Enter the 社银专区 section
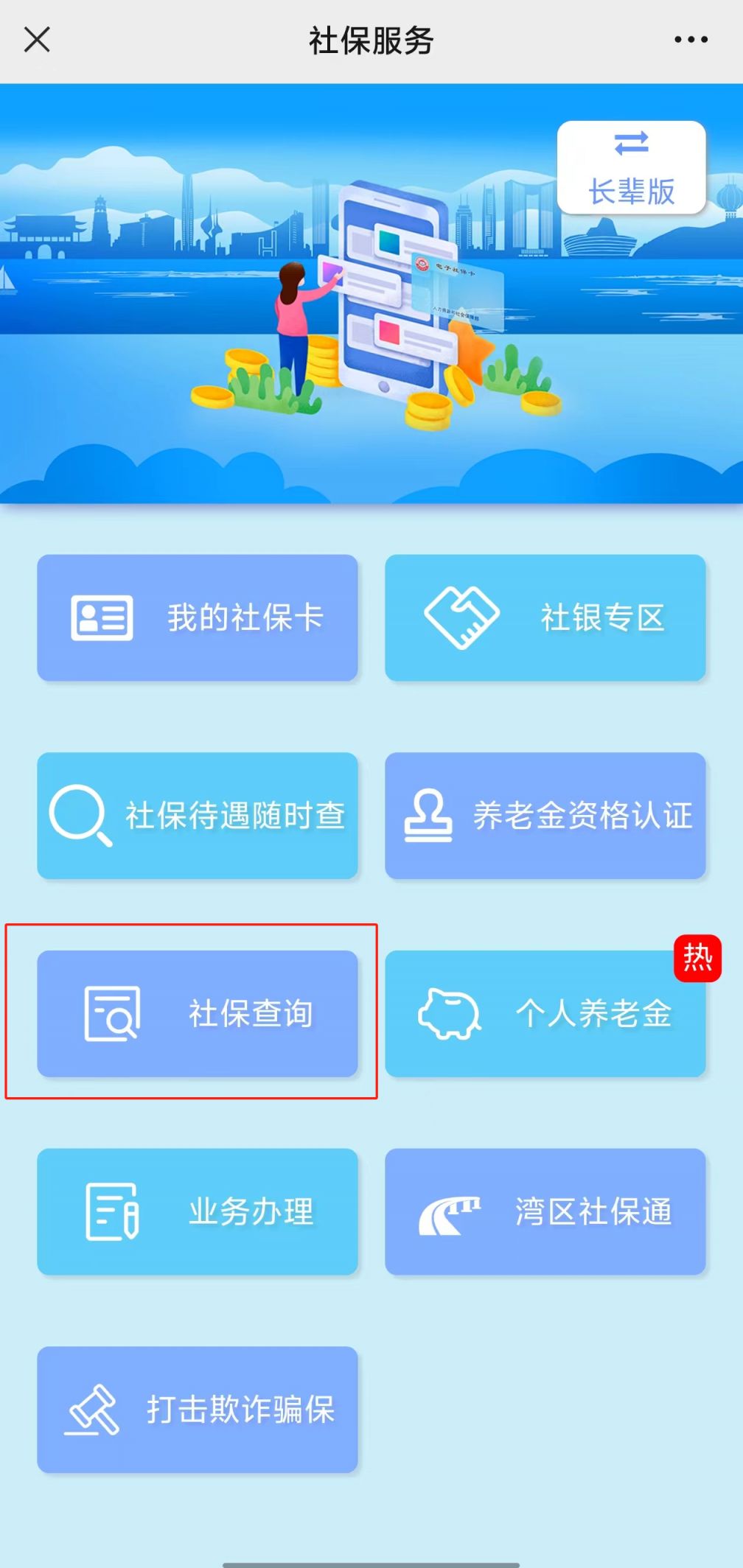The width and height of the screenshot is (743, 1568). (x=545, y=617)
